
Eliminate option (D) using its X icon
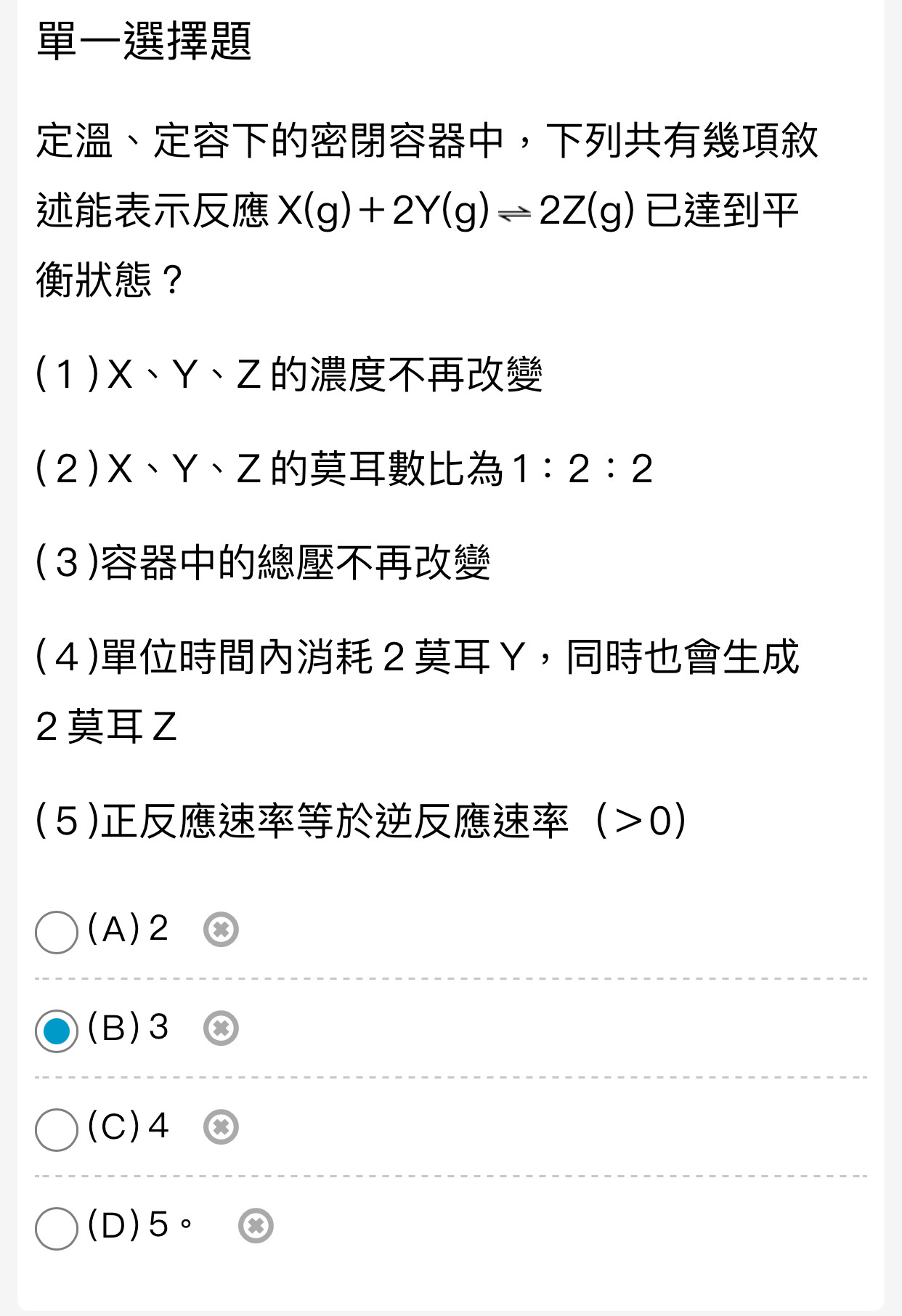tap(256, 1226)
